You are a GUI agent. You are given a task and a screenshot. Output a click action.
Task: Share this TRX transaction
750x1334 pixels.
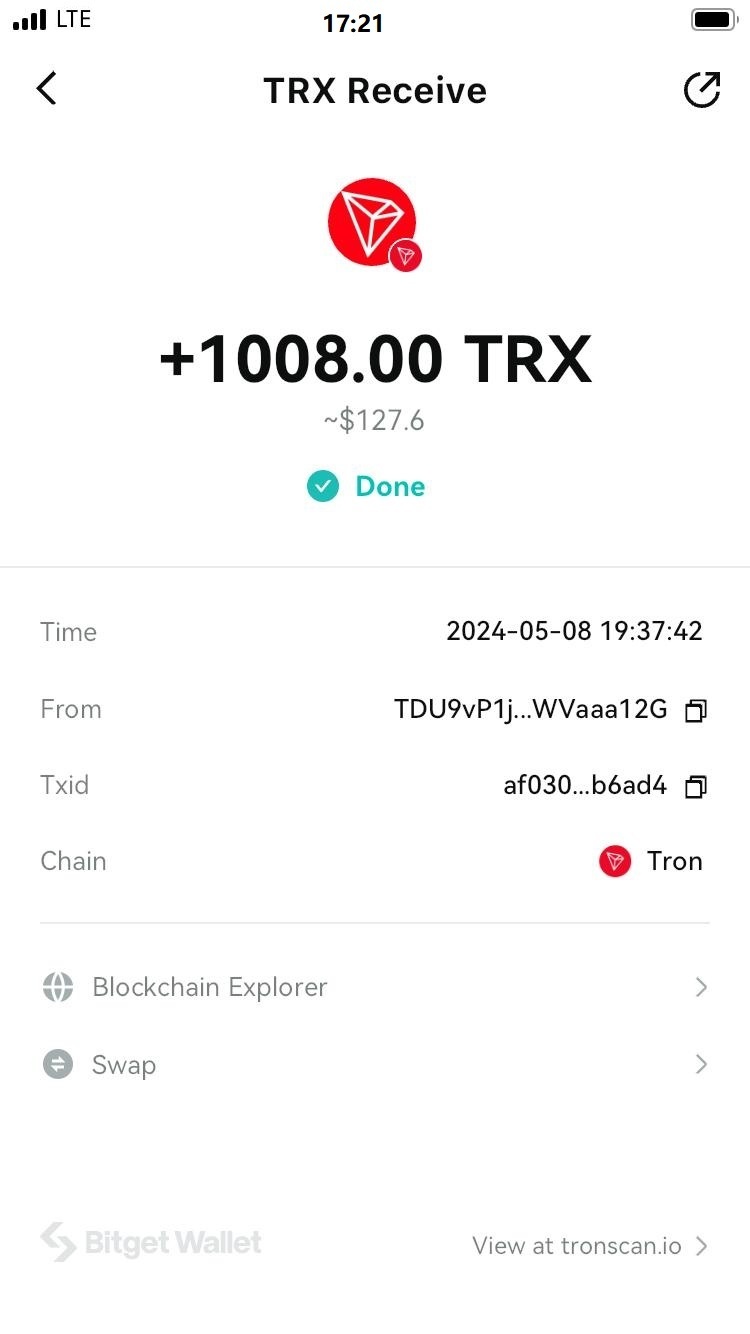pyautogui.click(x=701, y=90)
